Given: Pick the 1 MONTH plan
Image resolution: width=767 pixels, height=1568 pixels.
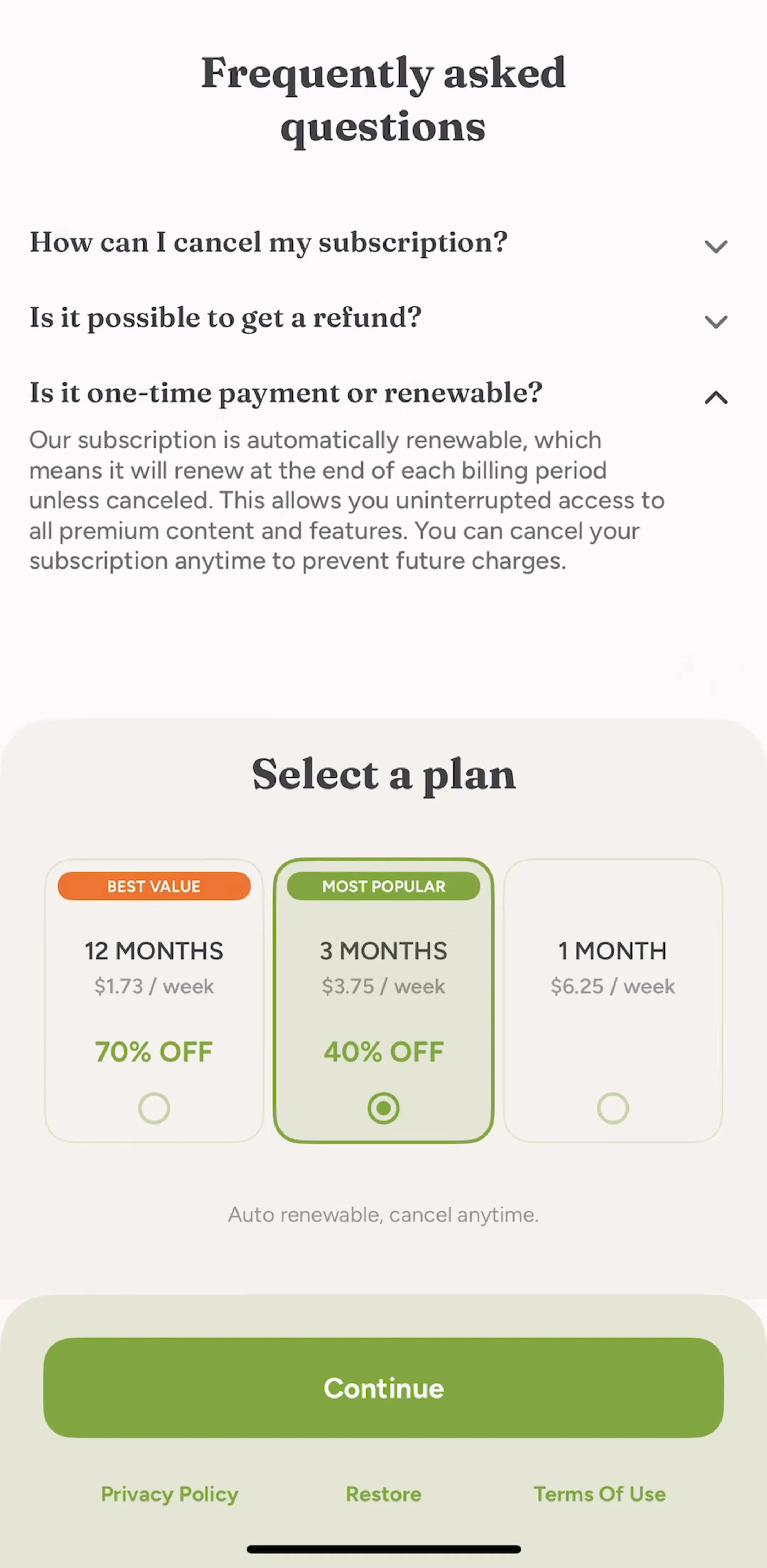Looking at the screenshot, I should tap(613, 1000).
